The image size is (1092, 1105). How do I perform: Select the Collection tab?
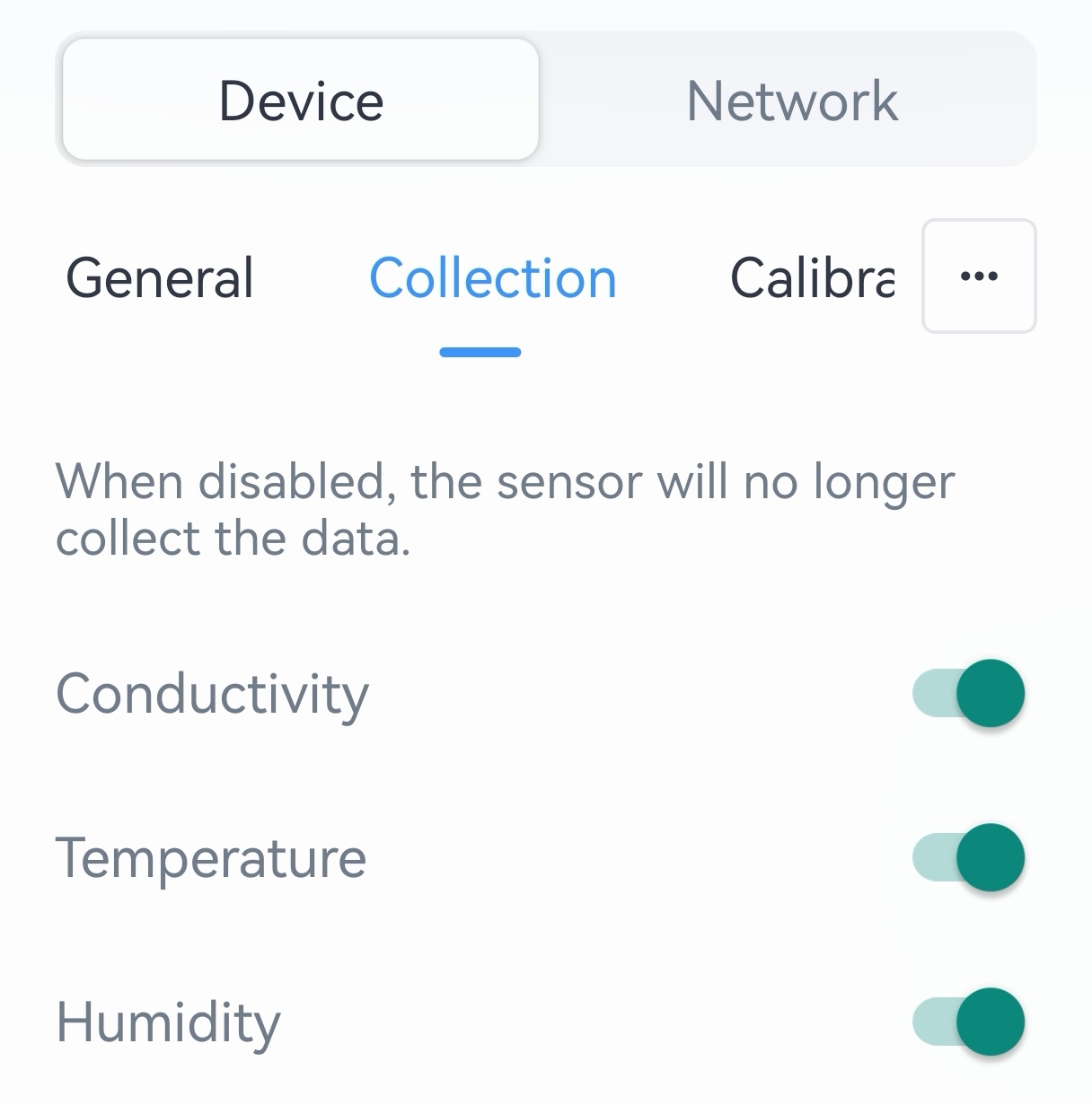pyautogui.click(x=493, y=277)
